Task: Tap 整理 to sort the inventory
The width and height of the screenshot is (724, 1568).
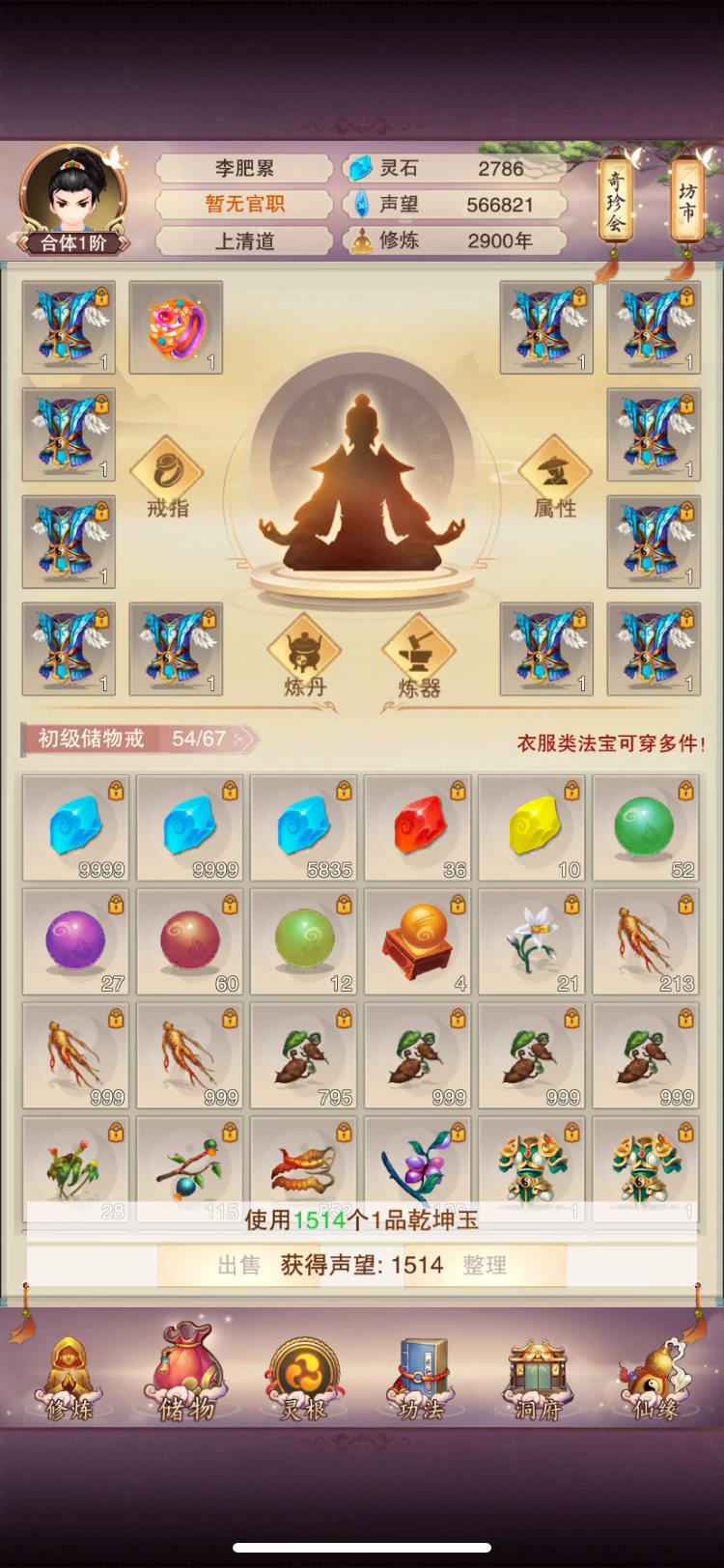Action: (486, 1265)
